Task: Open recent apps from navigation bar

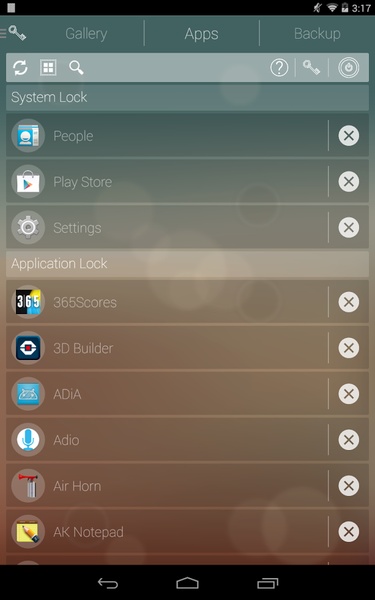Action: coord(267,583)
